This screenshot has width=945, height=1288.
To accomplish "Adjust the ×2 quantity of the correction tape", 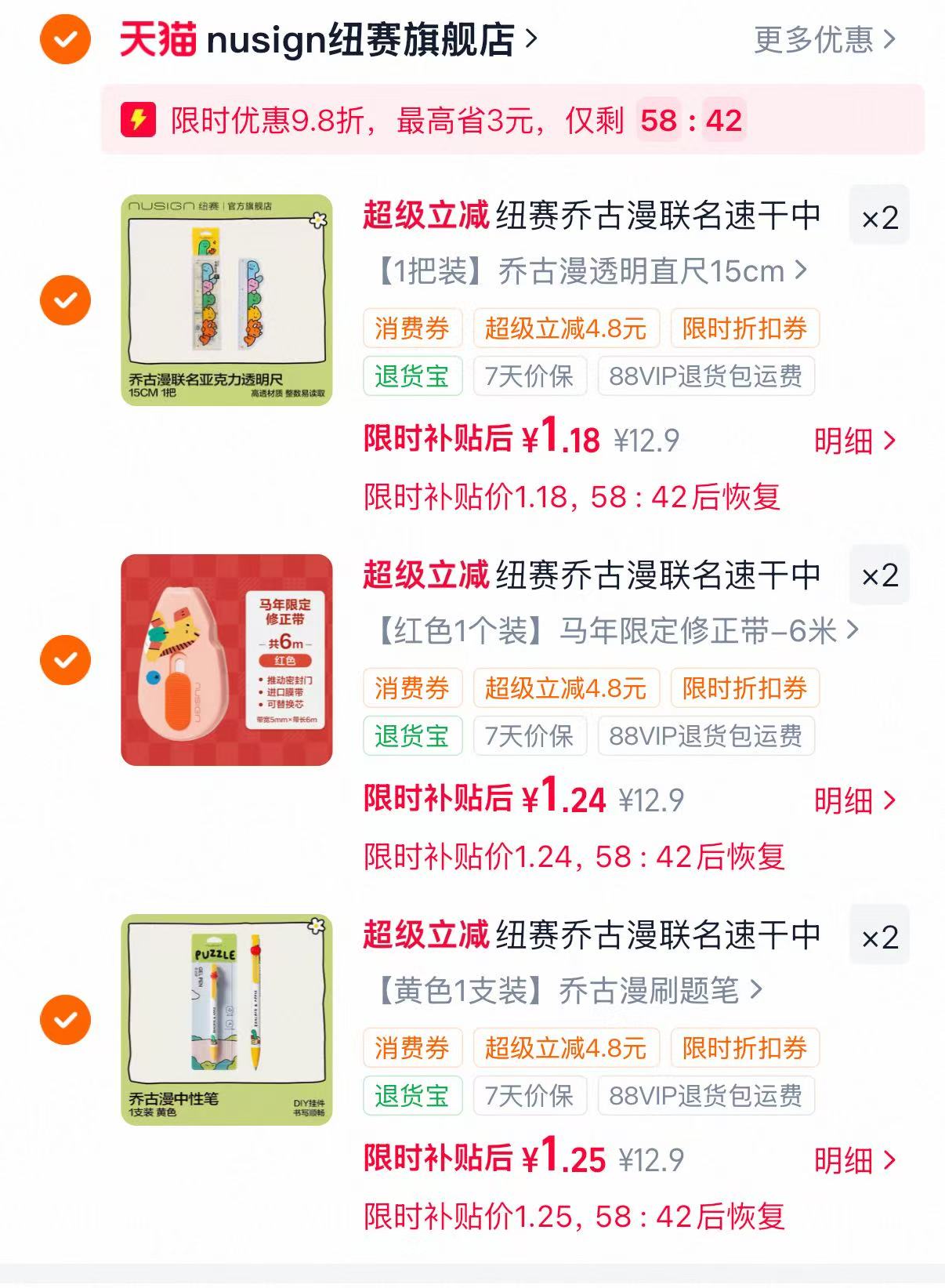I will pyautogui.click(x=879, y=575).
